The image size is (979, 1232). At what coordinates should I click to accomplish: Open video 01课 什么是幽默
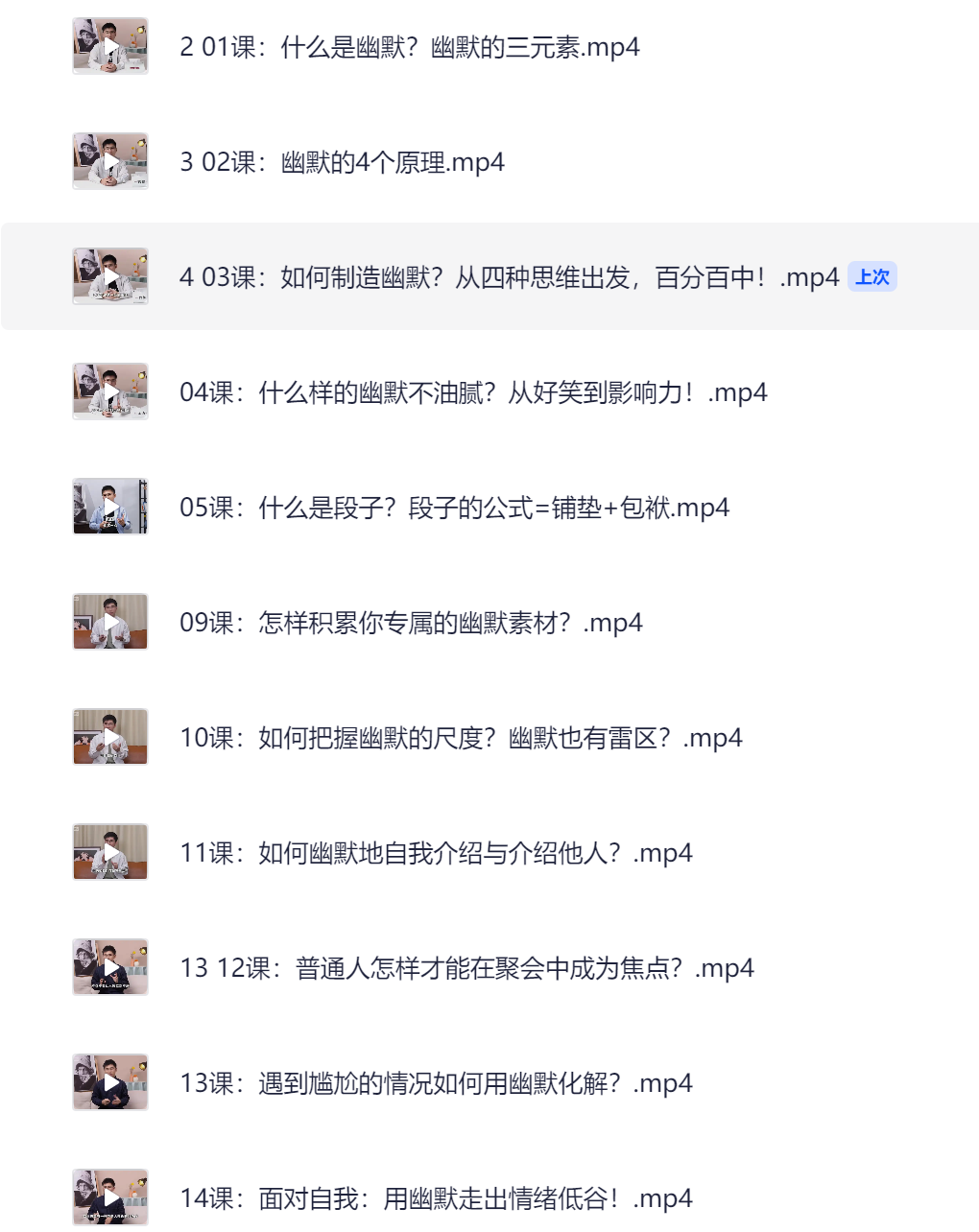[x=409, y=47]
